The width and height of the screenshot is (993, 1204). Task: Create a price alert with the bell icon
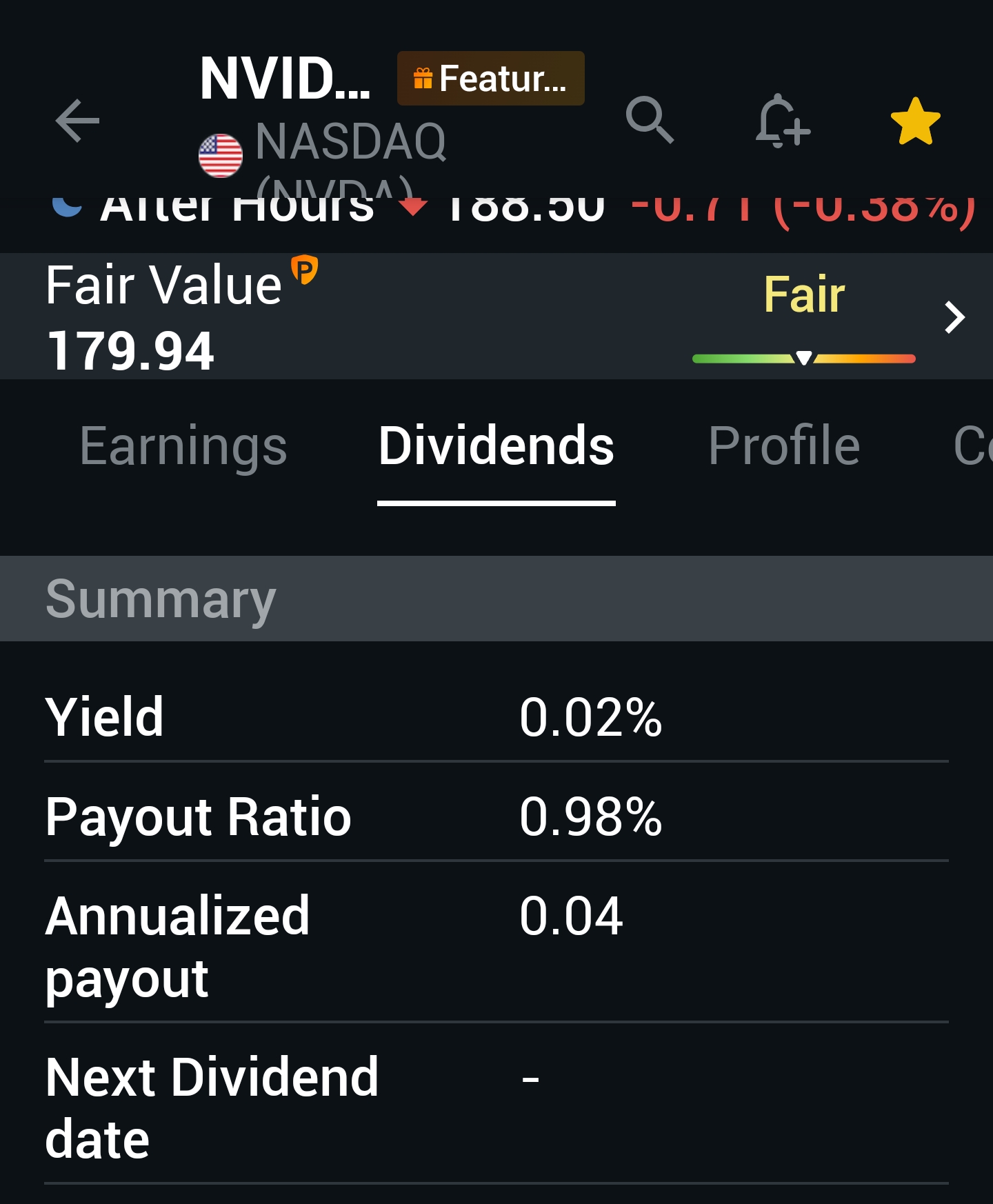click(782, 121)
